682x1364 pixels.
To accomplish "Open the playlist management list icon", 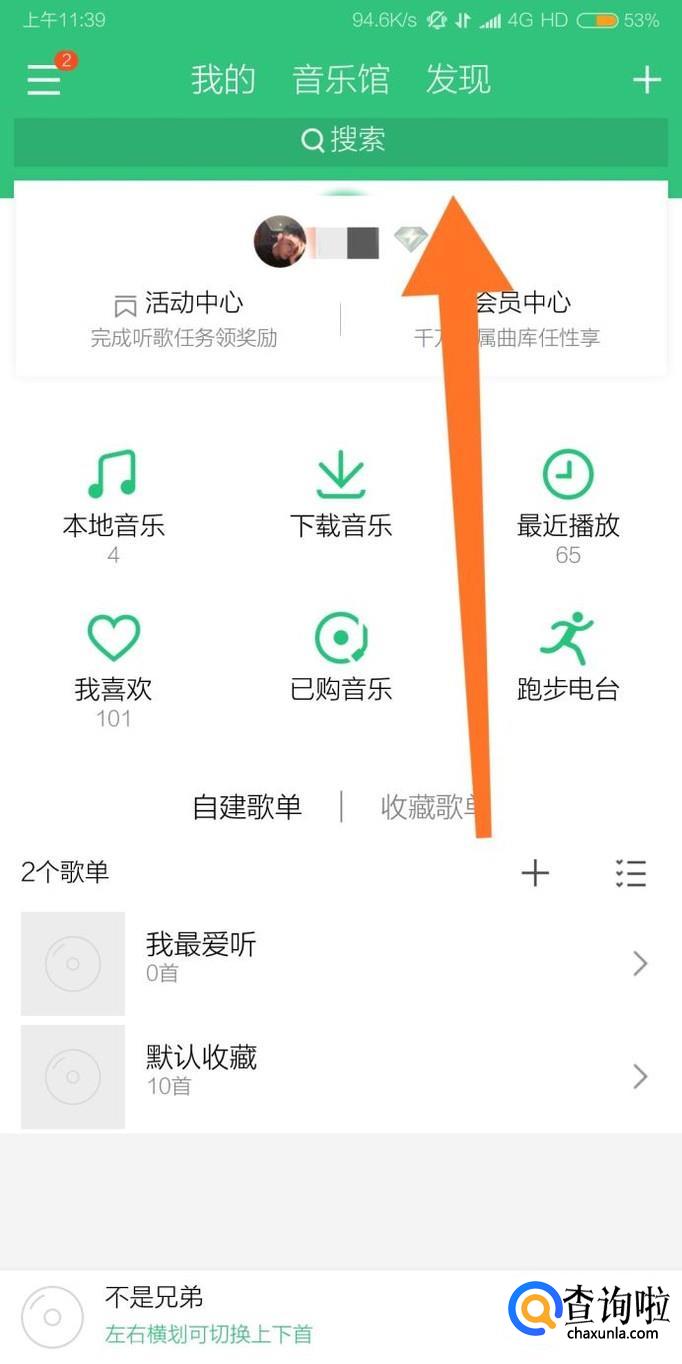I will coord(631,873).
